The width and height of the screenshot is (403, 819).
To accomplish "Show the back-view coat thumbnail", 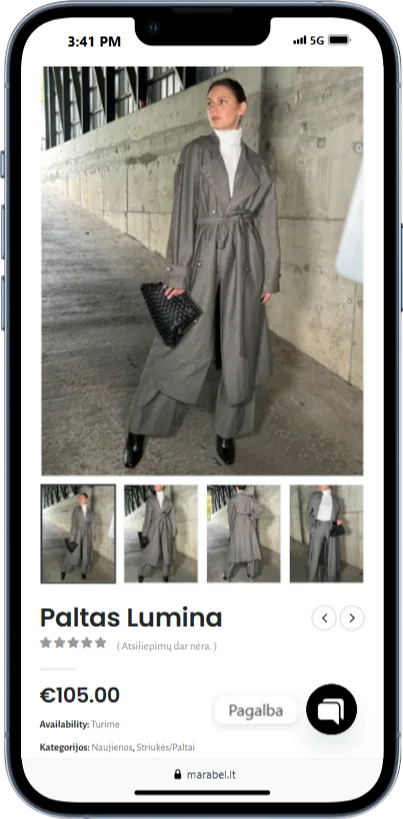I will click(244, 534).
